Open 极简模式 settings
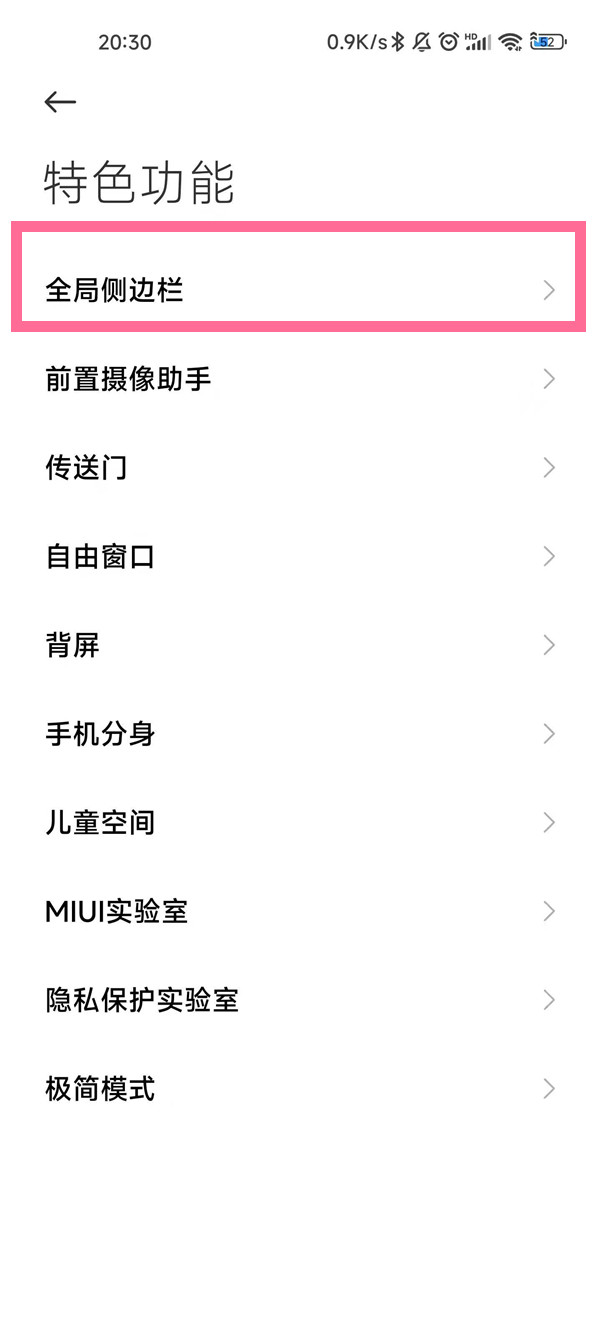This screenshot has height=1333, width=600. [x=299, y=1088]
